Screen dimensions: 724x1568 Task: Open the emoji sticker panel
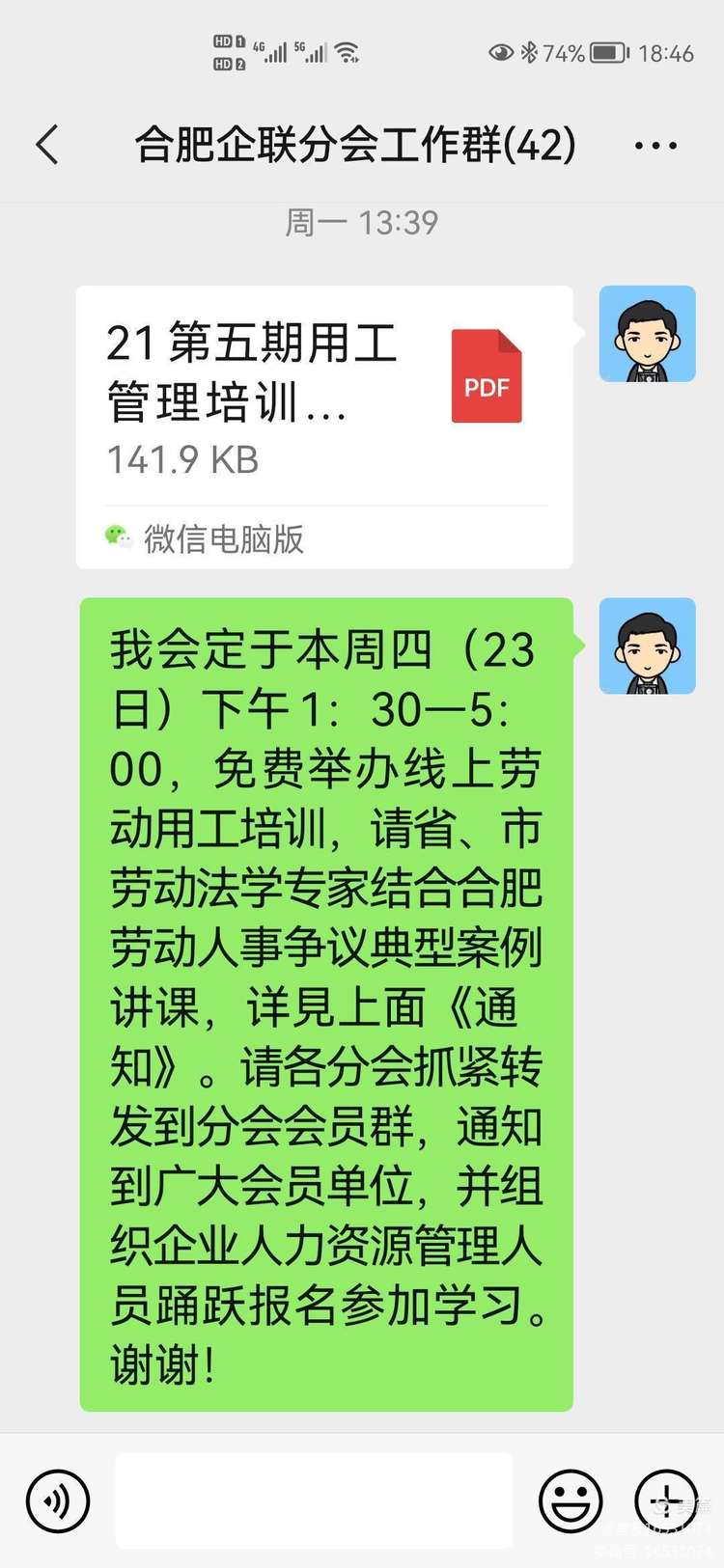[x=570, y=1500]
